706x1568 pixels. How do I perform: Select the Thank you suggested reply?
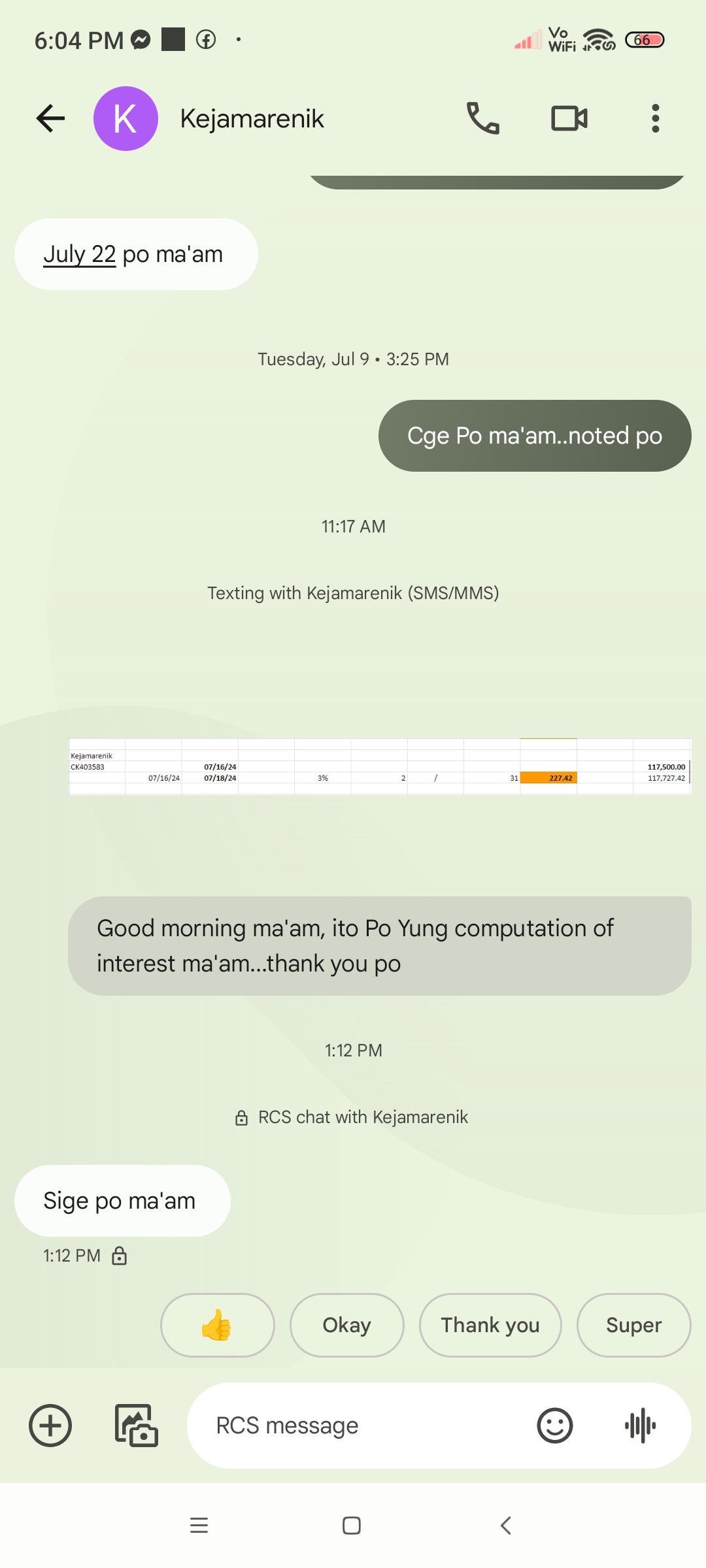(490, 1325)
